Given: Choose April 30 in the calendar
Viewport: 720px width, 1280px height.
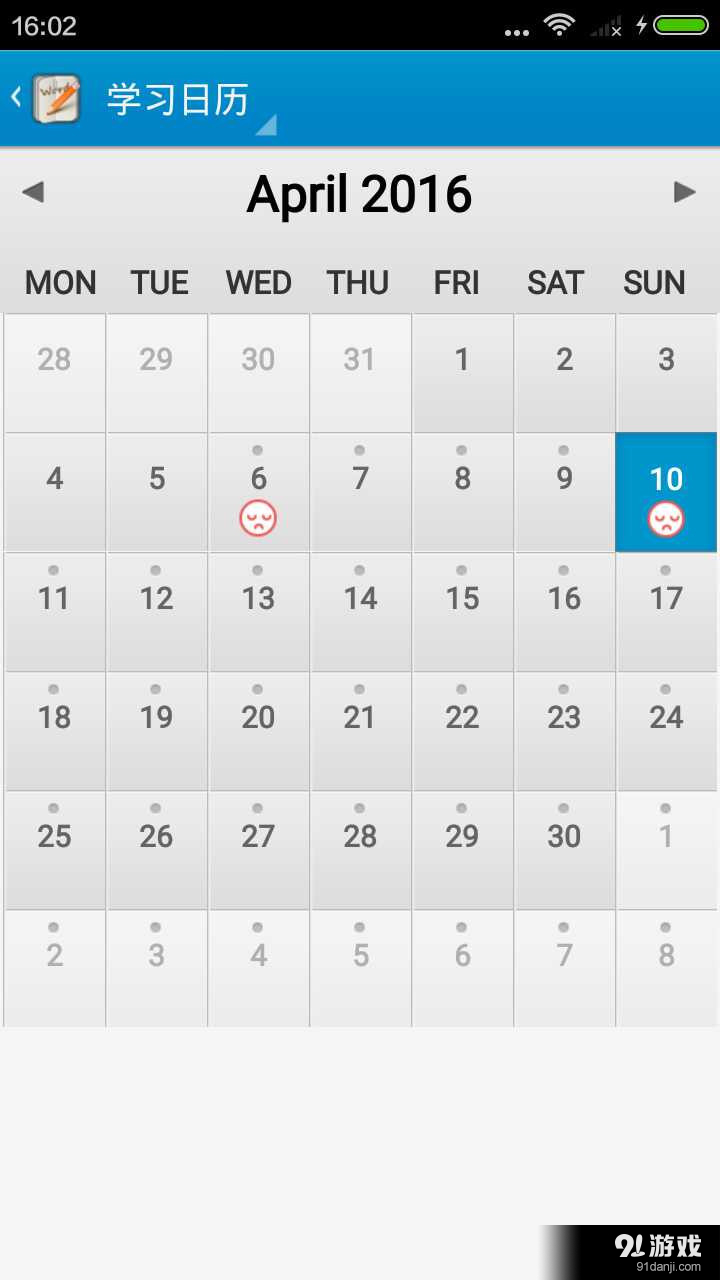Looking at the screenshot, I should pyautogui.click(x=564, y=849).
